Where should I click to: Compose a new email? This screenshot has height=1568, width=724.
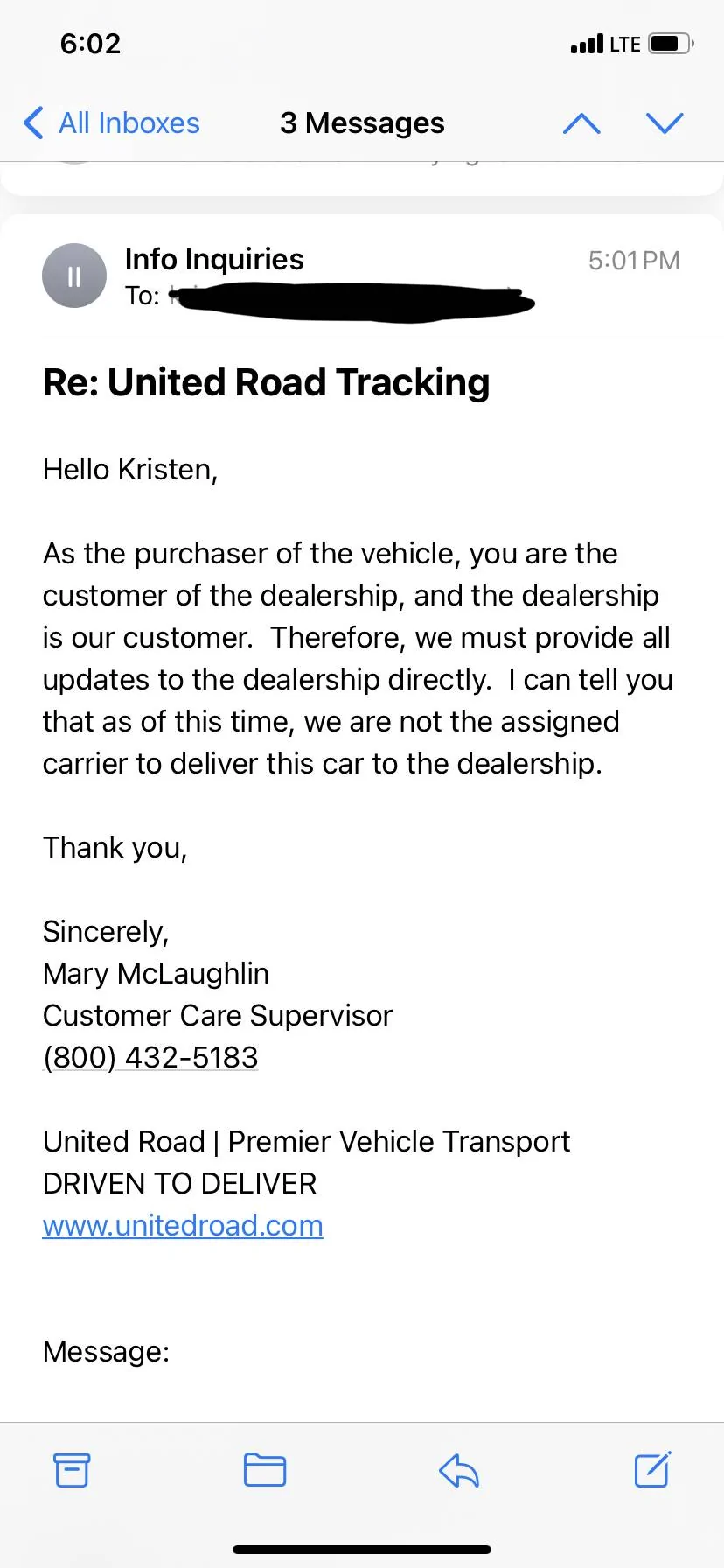coord(652,1469)
